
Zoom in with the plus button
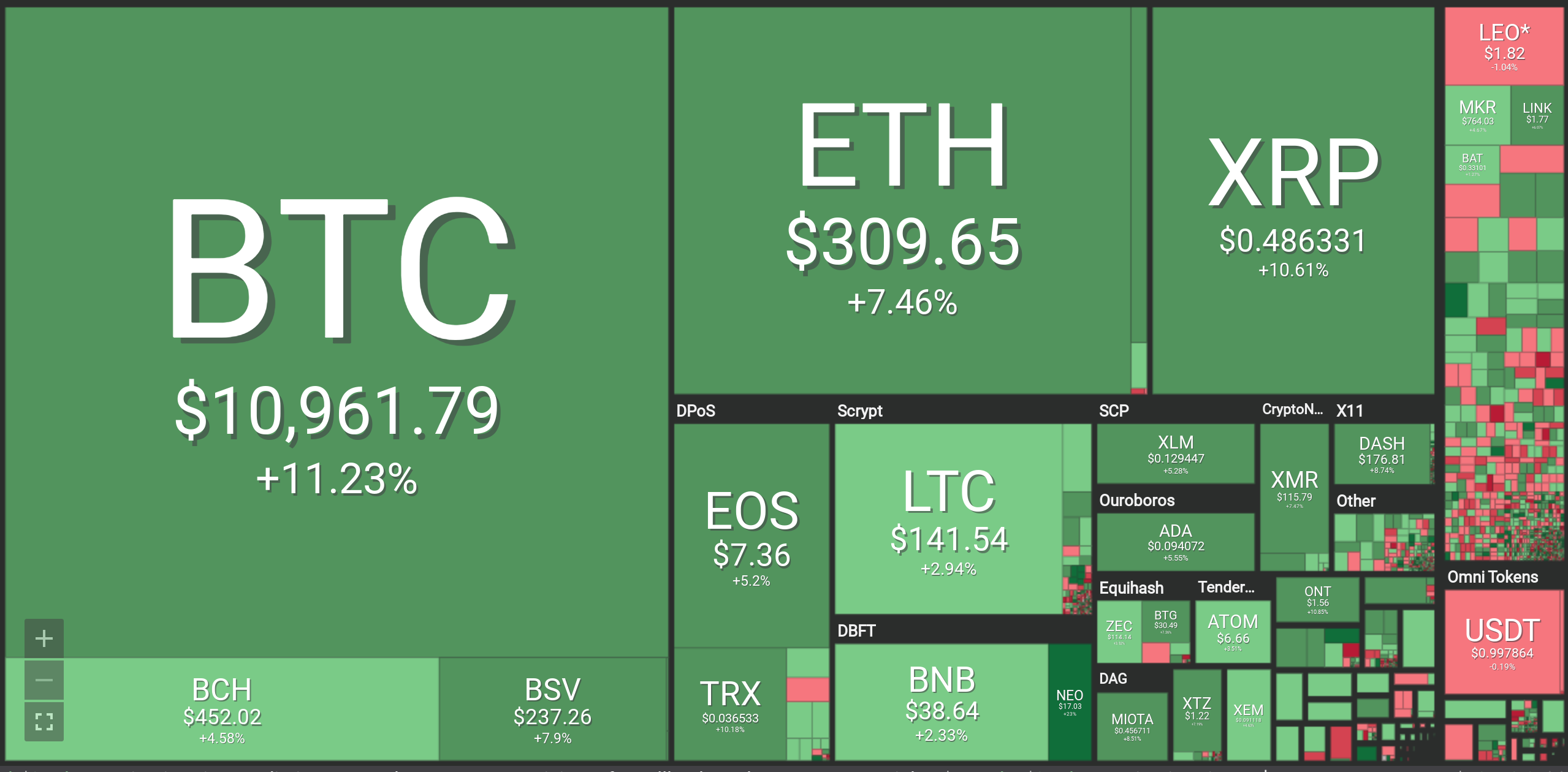(44, 638)
